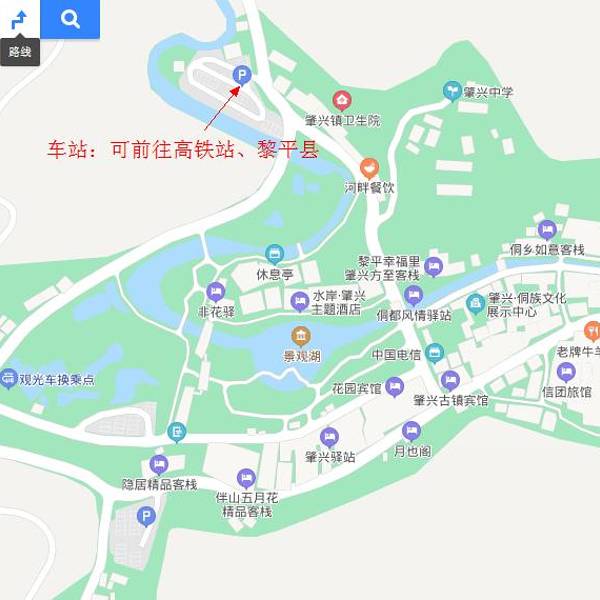Open the 休息亭 marker details
600x600 pixels.
[274, 254]
